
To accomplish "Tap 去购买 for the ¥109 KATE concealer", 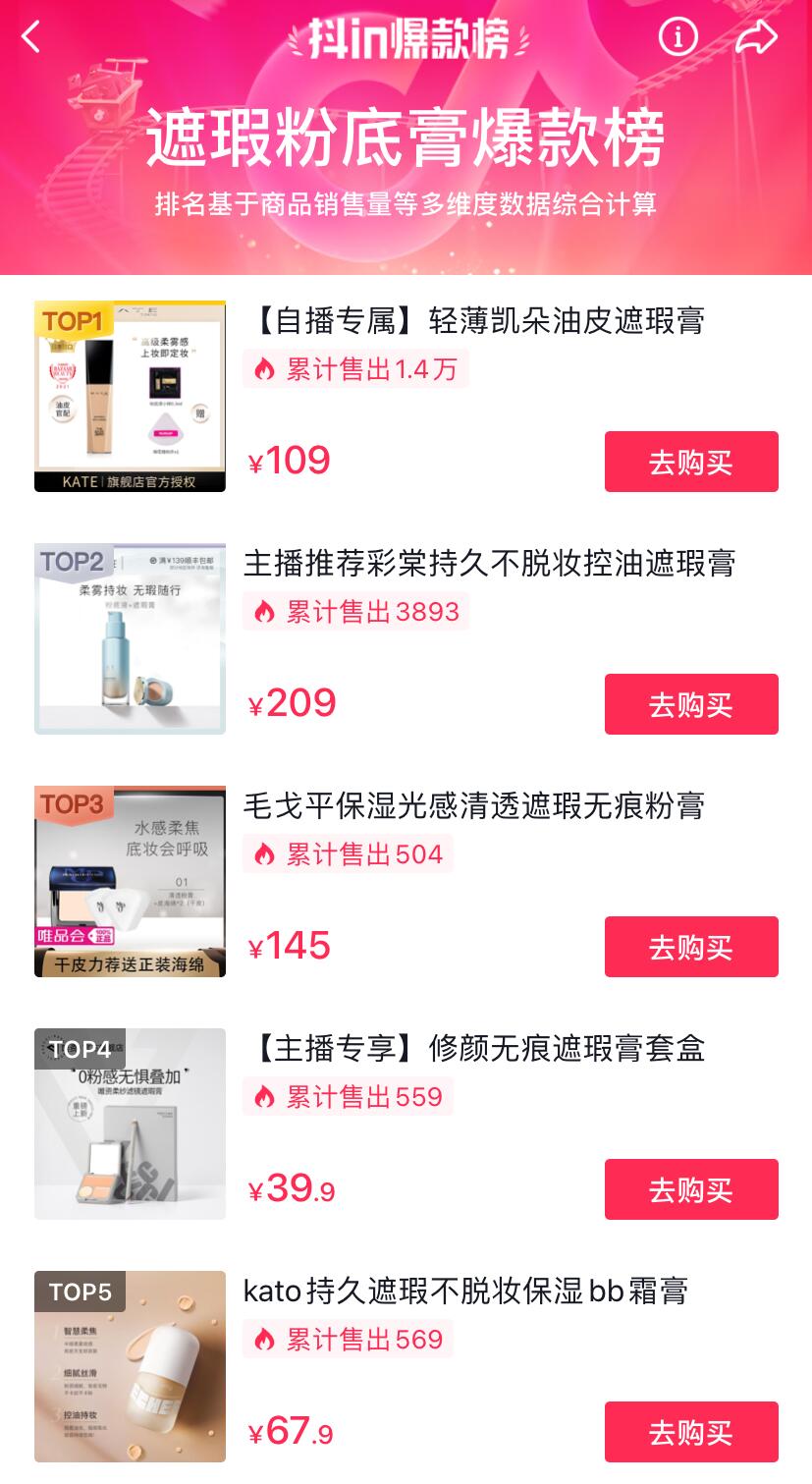I will coord(691,462).
